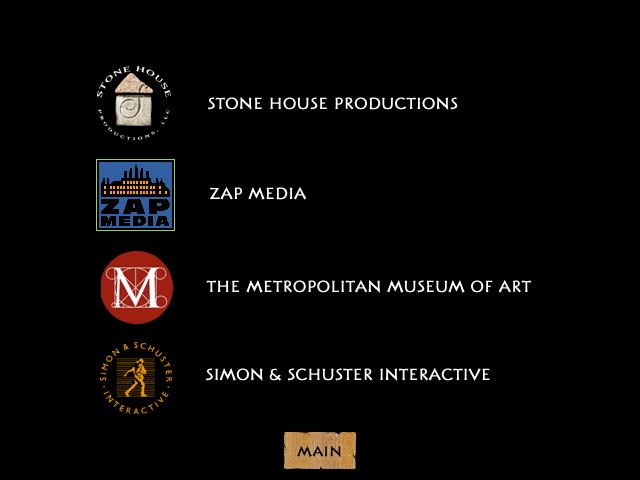
Task: Open The Metropolitan Museum of Art entry
Action: pos(368,287)
